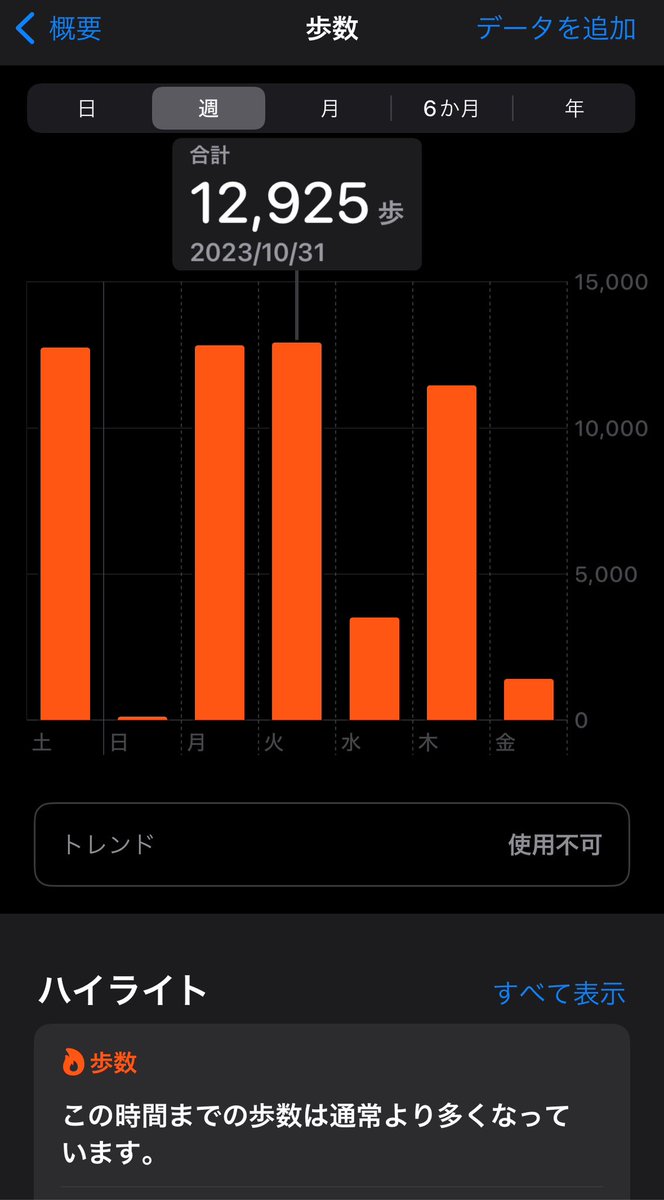Switch to the 日 view
The height and width of the screenshot is (1200, 664).
[x=88, y=108]
